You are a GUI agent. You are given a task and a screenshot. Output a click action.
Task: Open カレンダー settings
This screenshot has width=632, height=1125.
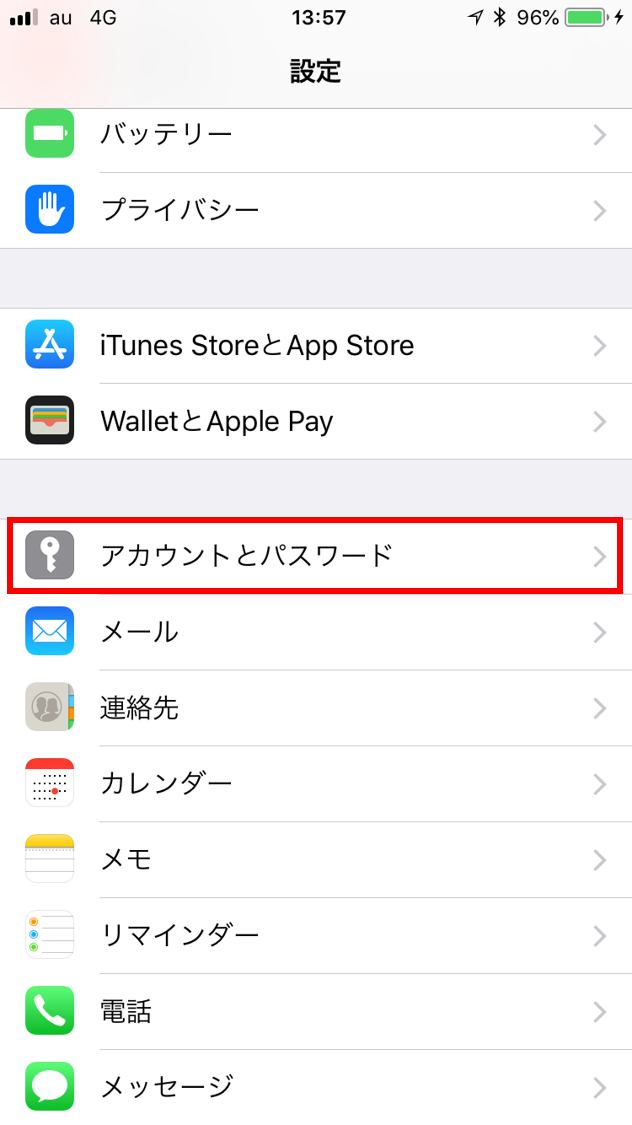click(x=316, y=783)
